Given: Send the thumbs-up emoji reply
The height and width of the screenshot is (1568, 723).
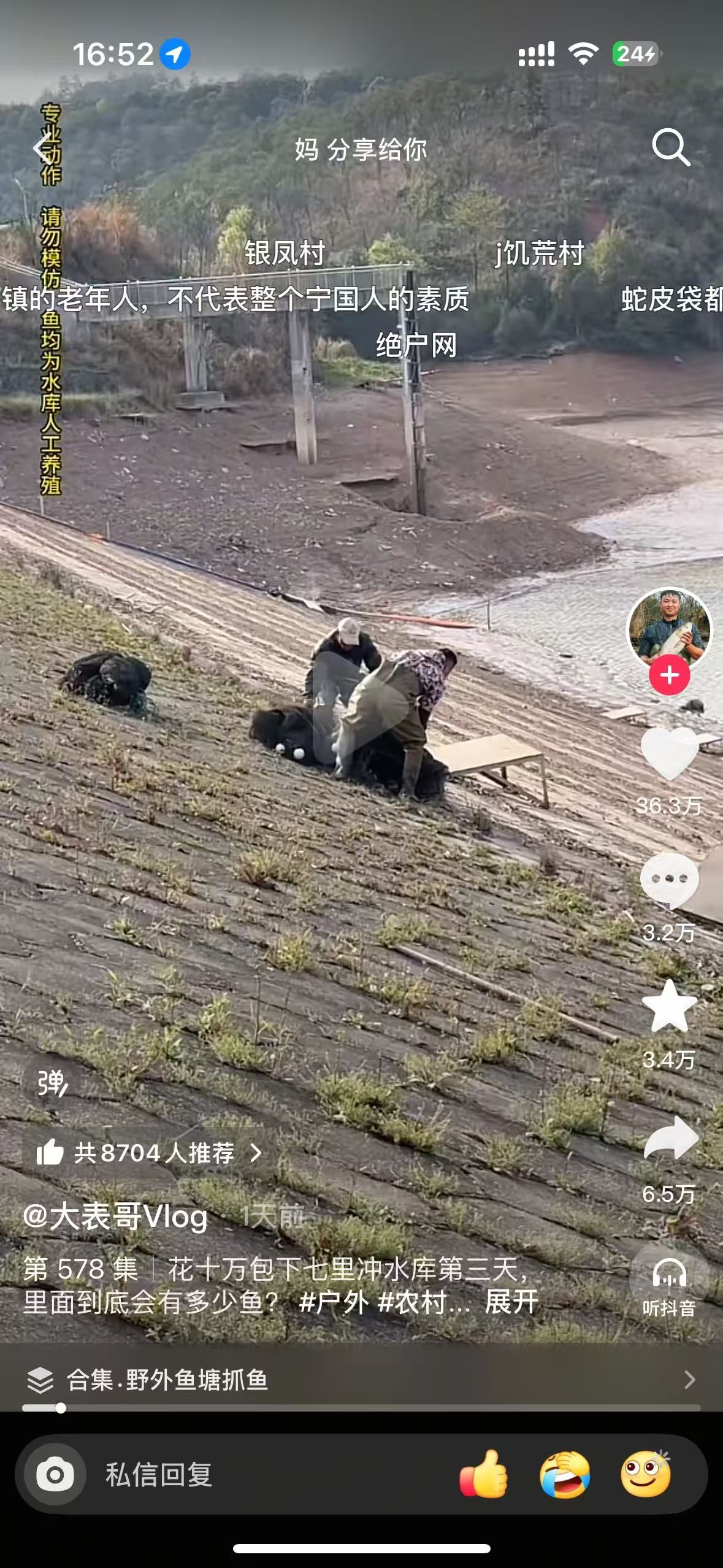Looking at the screenshot, I should [484, 1474].
